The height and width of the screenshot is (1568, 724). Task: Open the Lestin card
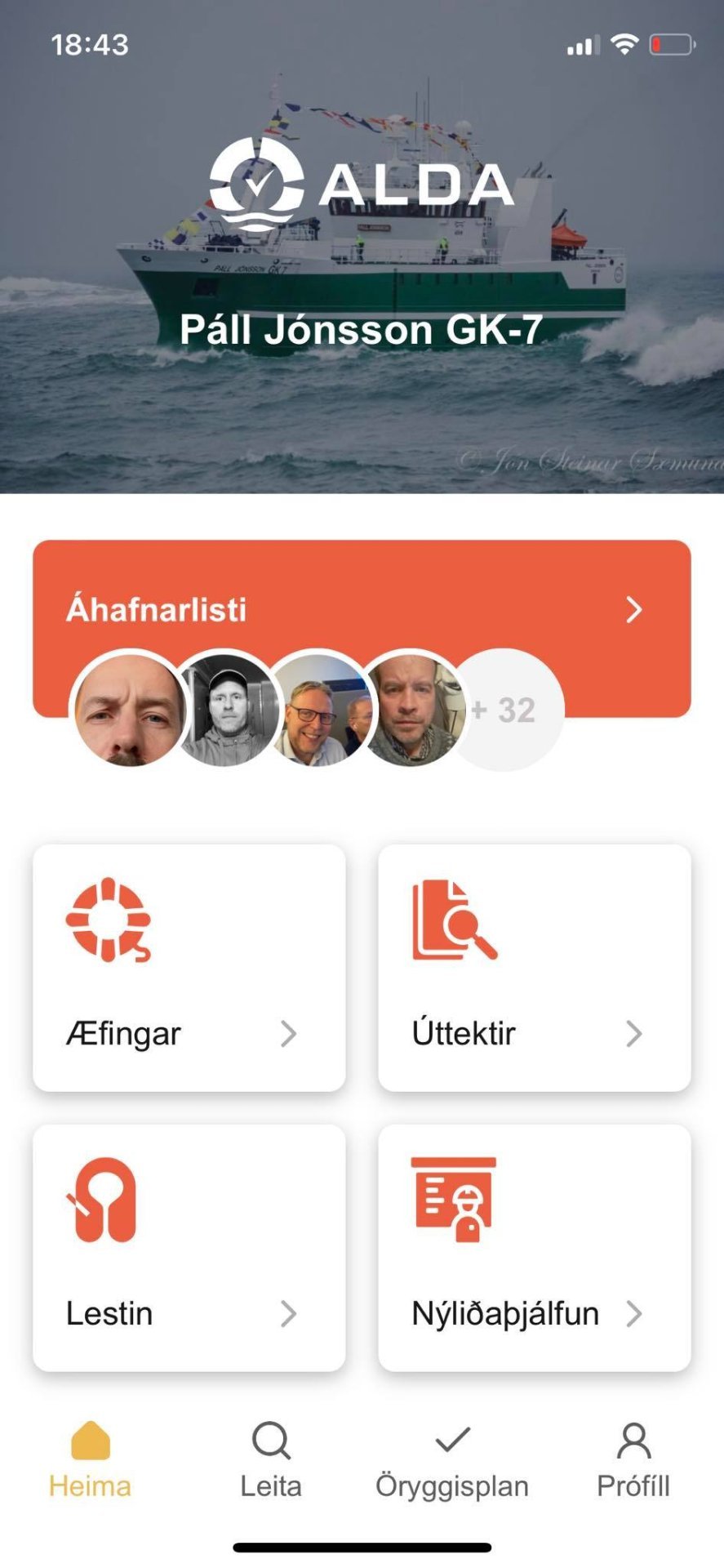pos(189,1247)
